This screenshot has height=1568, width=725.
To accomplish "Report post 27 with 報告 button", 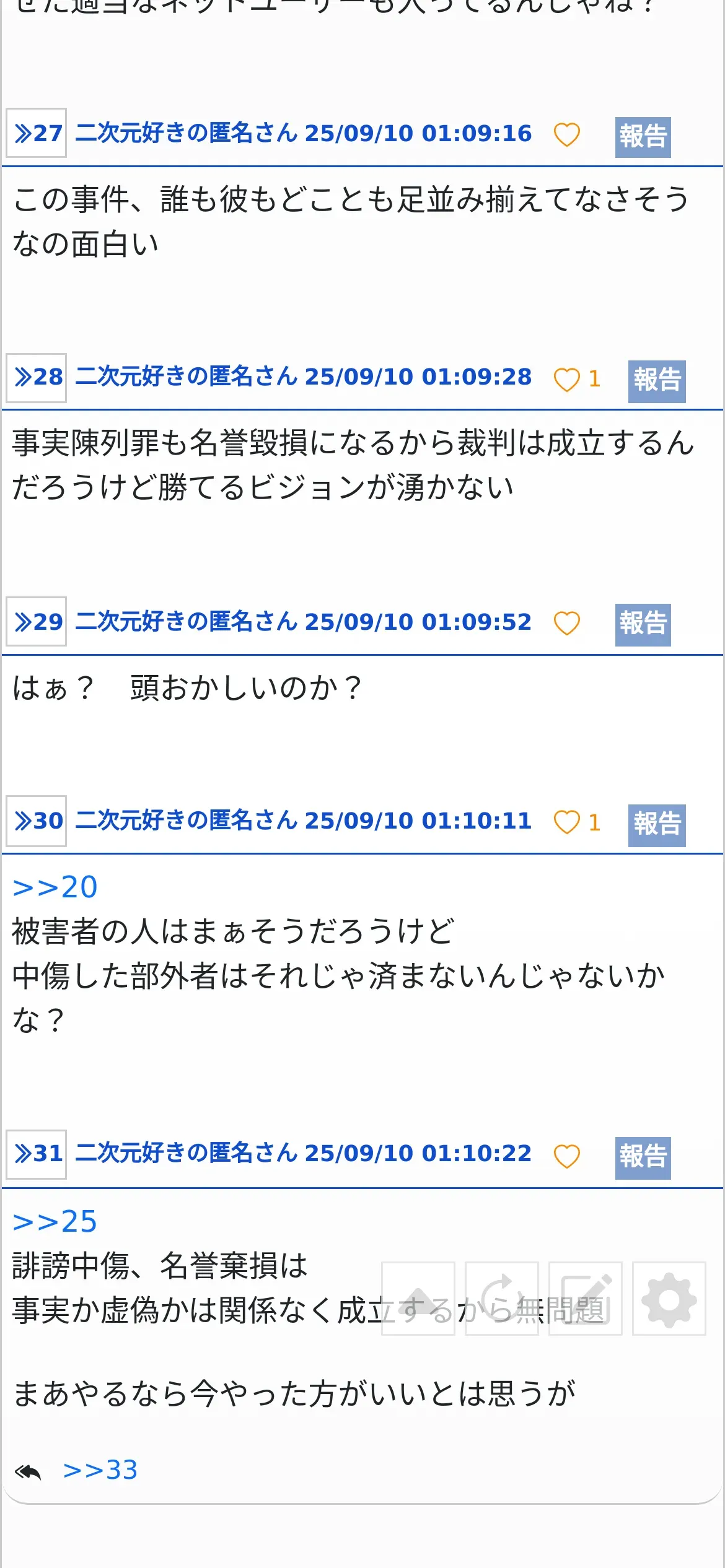I will point(643,137).
